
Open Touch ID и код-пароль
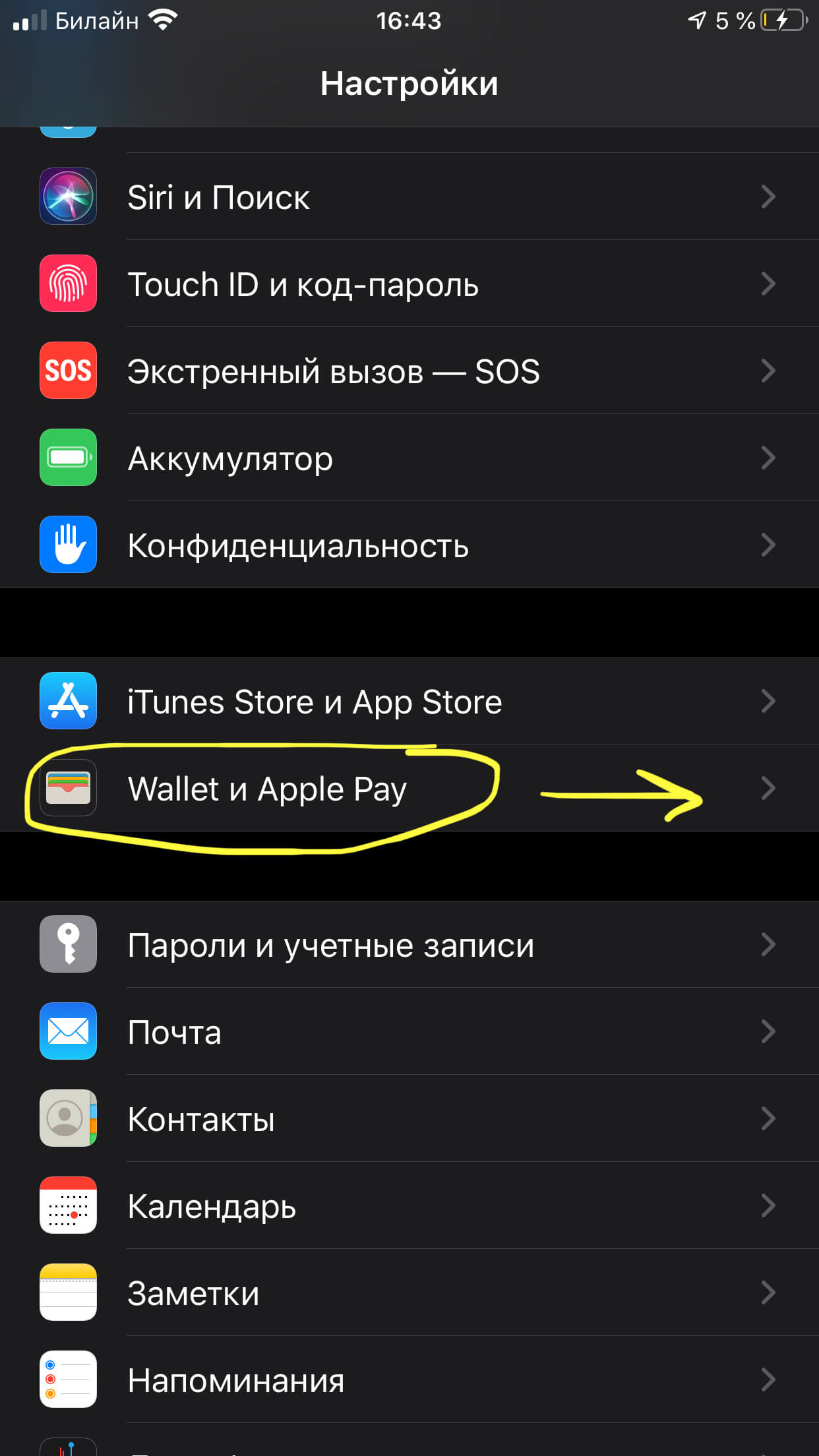[x=409, y=284]
